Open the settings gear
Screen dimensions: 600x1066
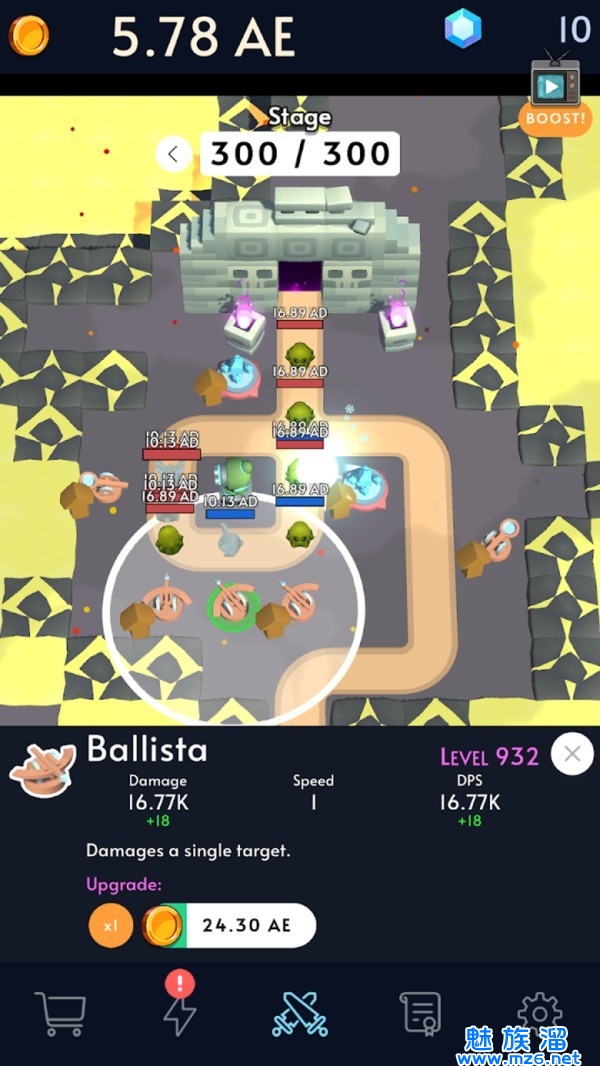538,1010
